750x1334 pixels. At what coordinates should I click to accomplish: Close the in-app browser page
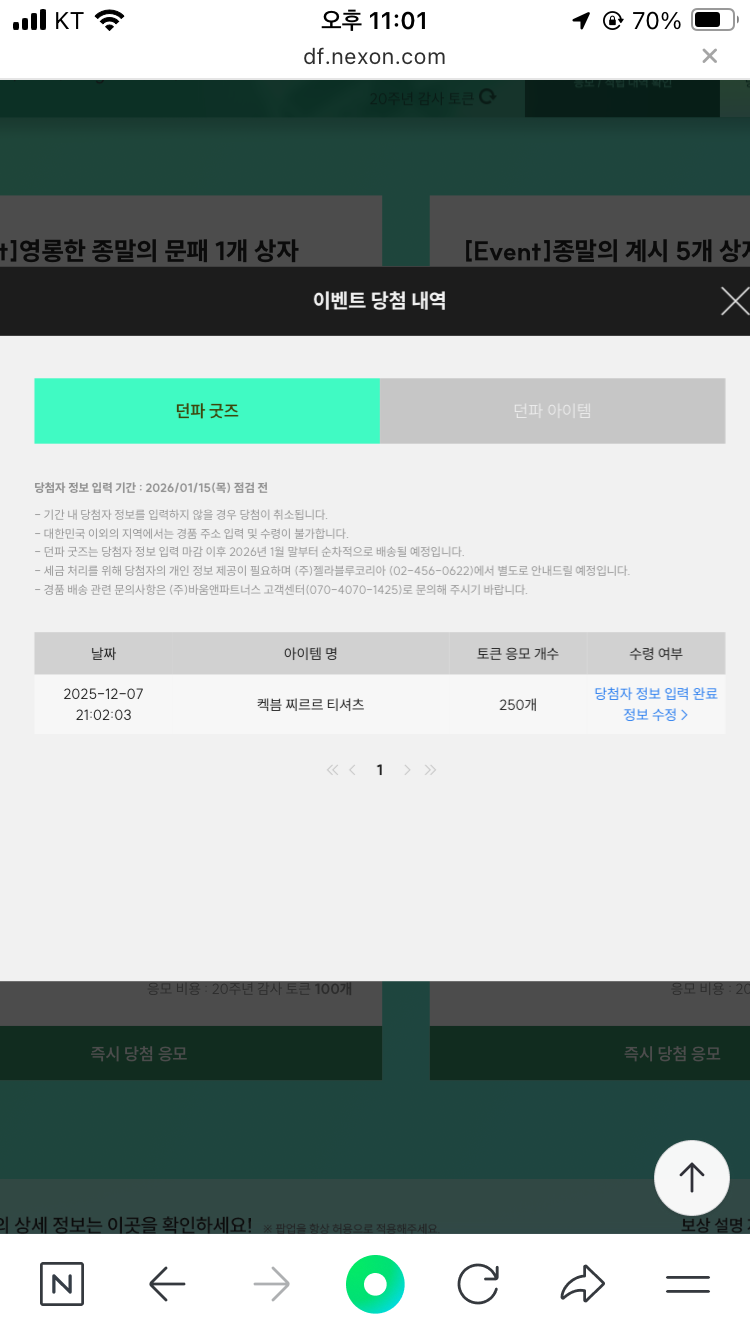click(x=709, y=56)
